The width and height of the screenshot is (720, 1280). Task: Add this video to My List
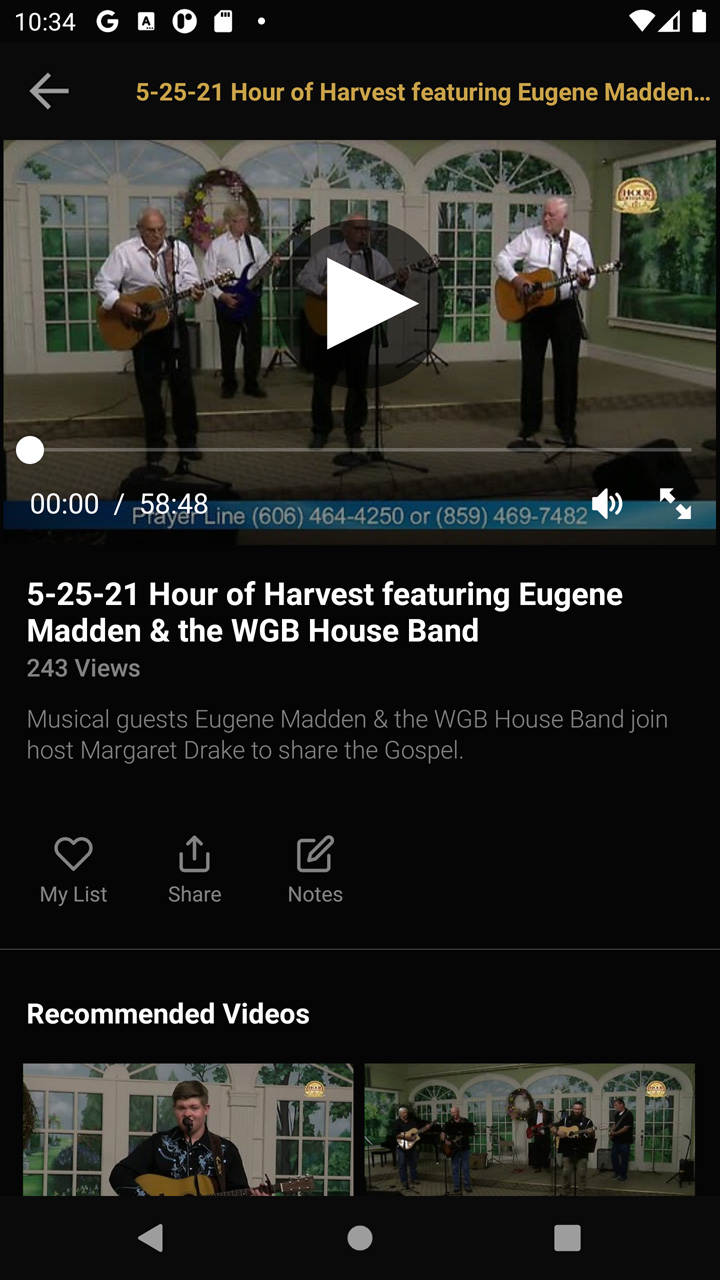[x=73, y=870]
